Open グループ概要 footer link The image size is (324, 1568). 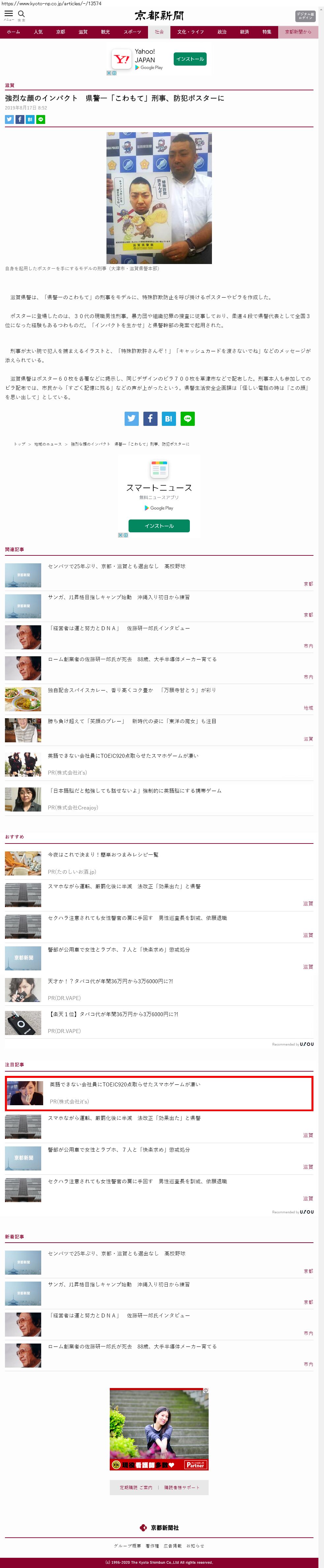coord(127,1546)
